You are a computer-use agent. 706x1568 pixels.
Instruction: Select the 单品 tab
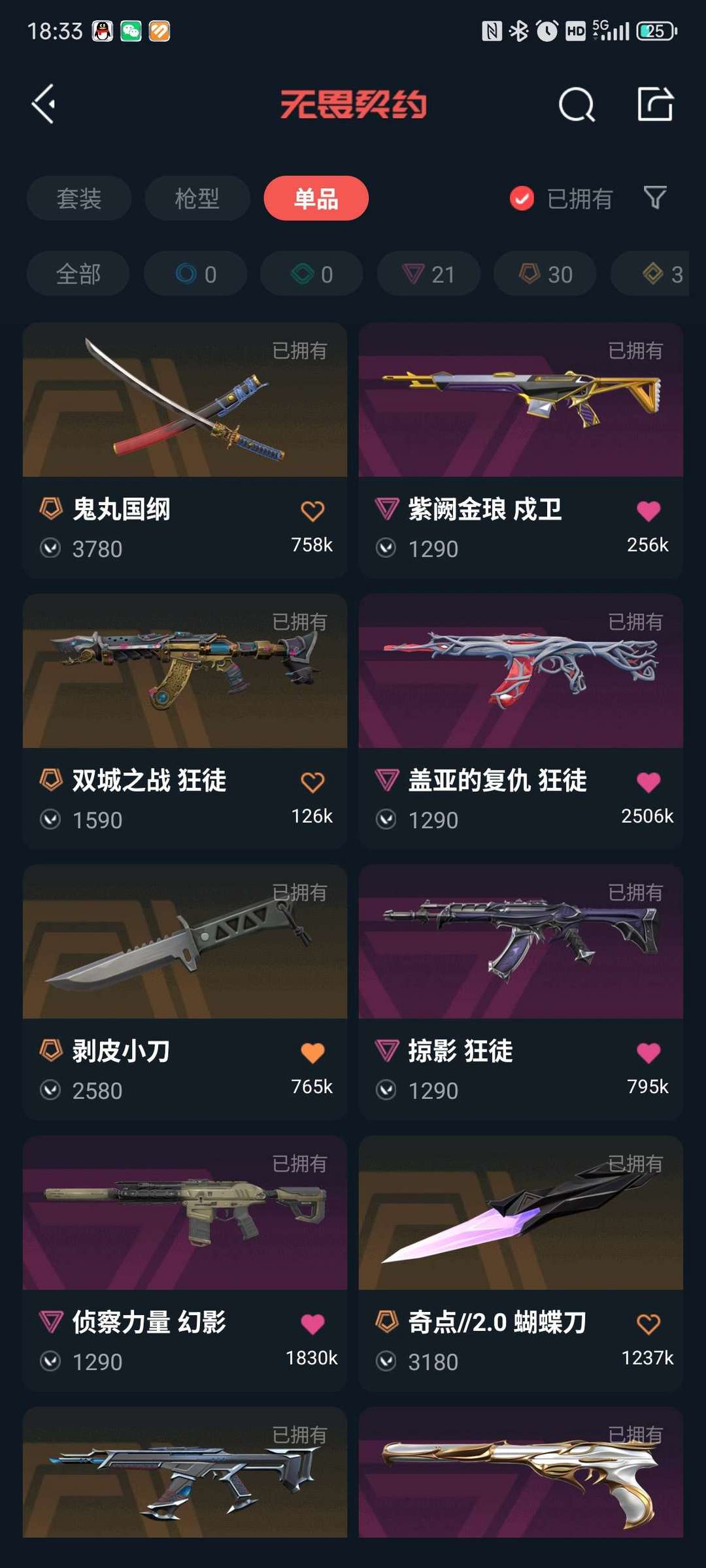[x=316, y=198]
